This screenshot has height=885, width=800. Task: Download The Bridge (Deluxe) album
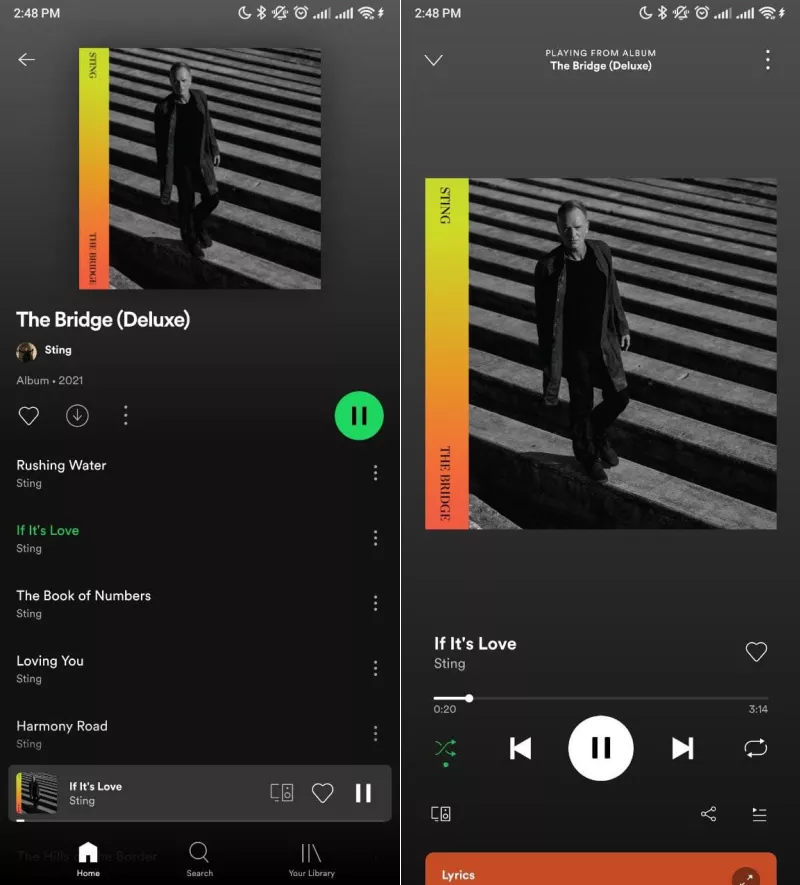pos(77,415)
